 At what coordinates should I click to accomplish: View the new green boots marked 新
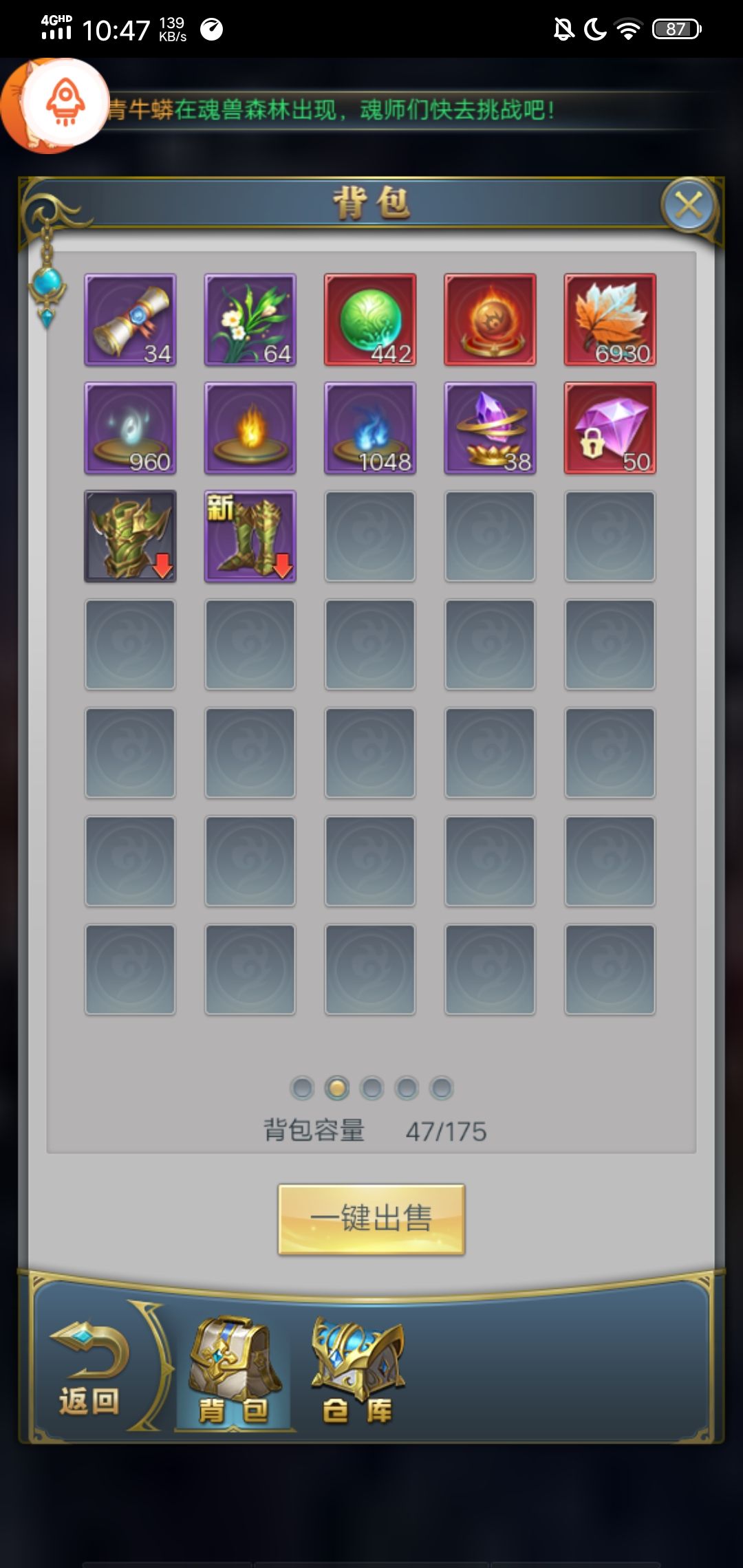[250, 536]
